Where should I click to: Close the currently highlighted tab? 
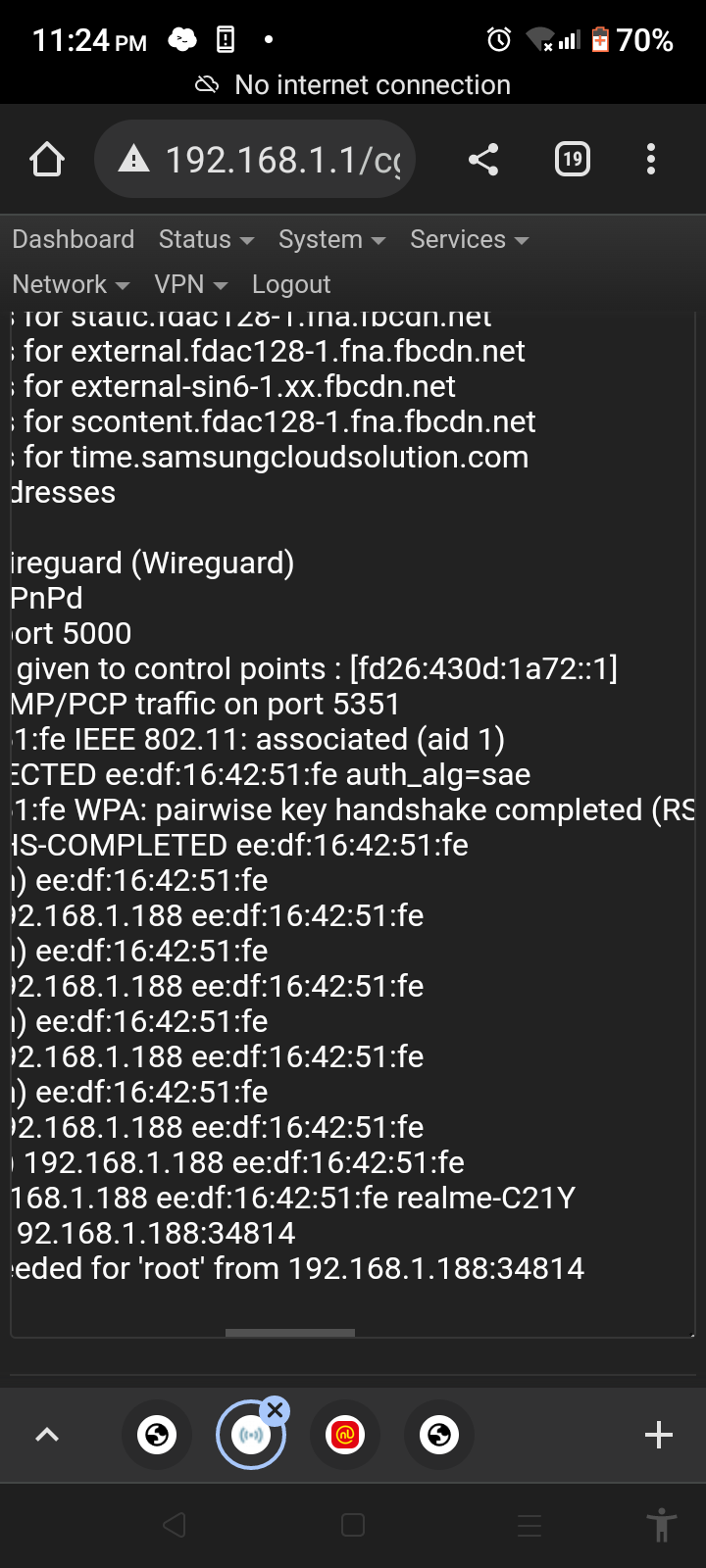point(276,1410)
